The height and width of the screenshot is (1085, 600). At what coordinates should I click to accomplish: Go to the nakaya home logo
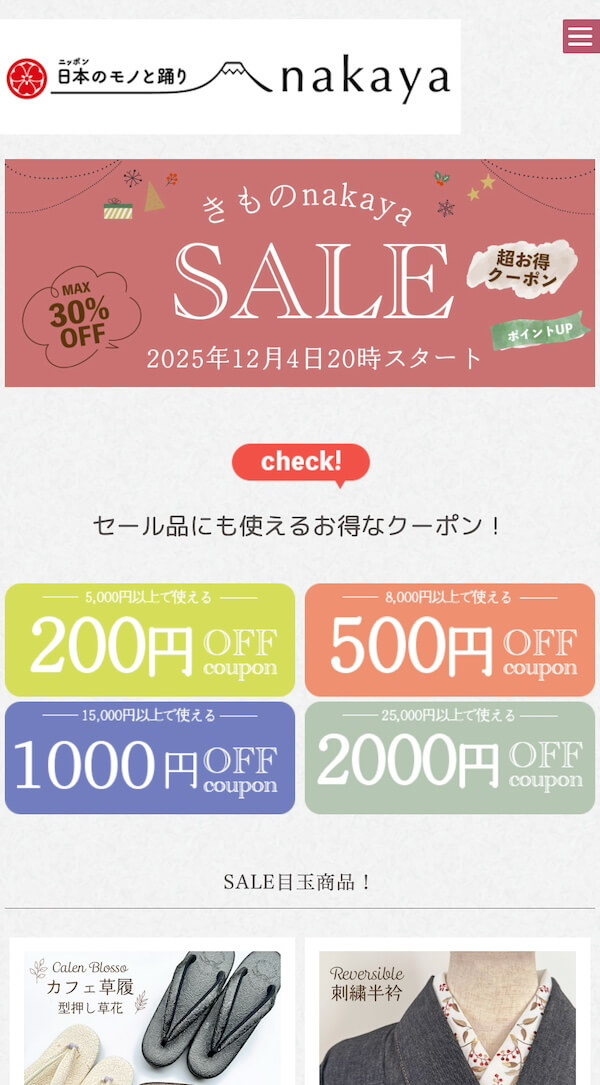(230, 78)
